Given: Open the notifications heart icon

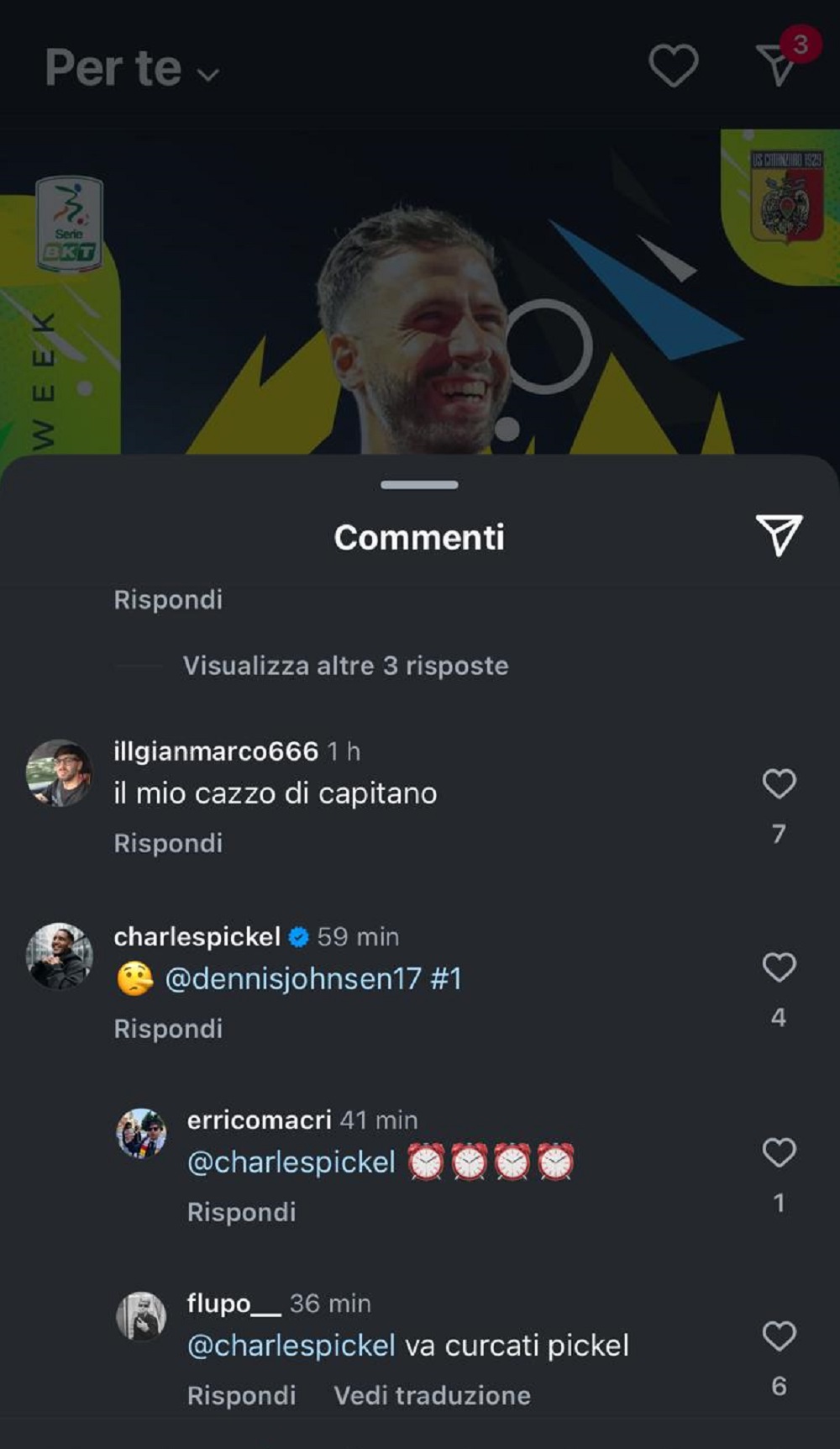Looking at the screenshot, I should [673, 66].
